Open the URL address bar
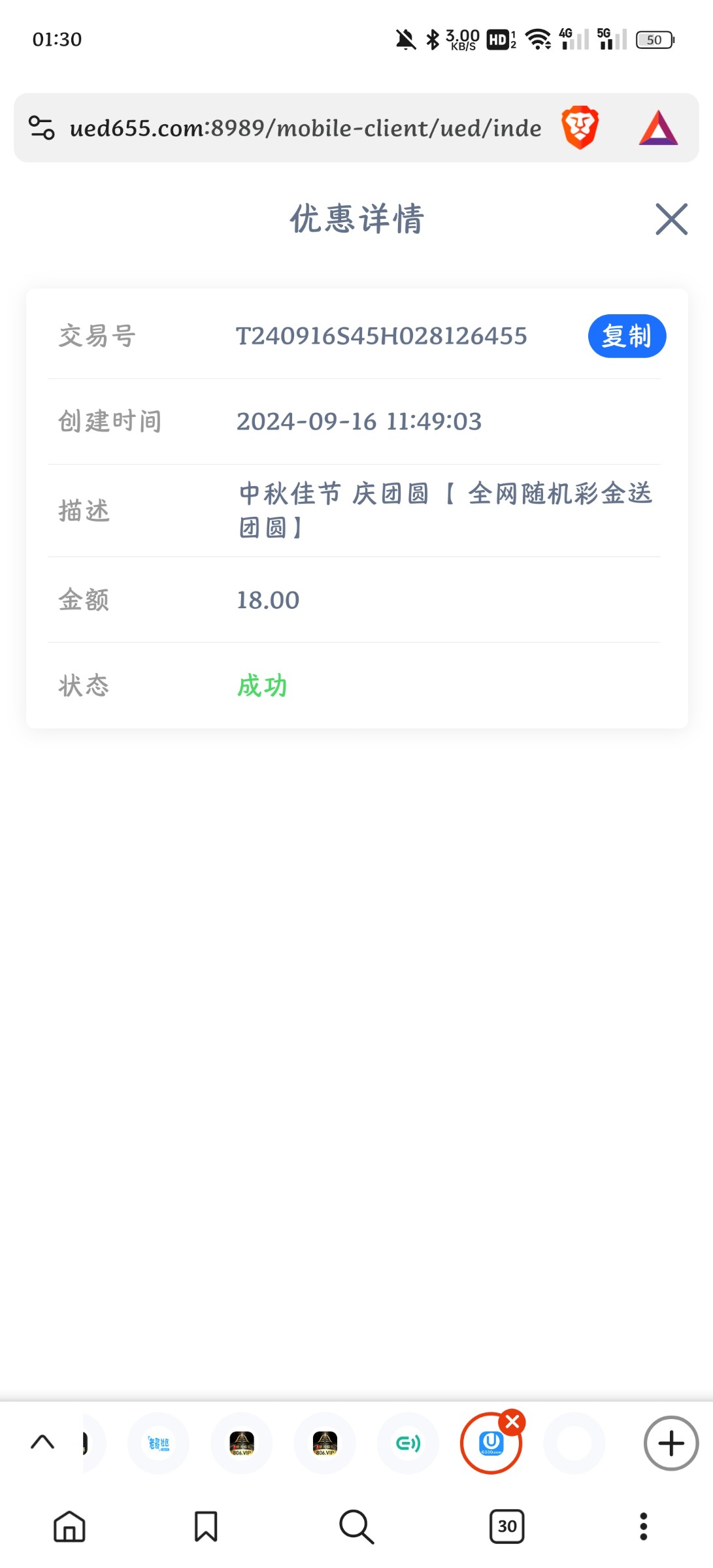Image resolution: width=713 pixels, height=1568 pixels. (x=305, y=128)
